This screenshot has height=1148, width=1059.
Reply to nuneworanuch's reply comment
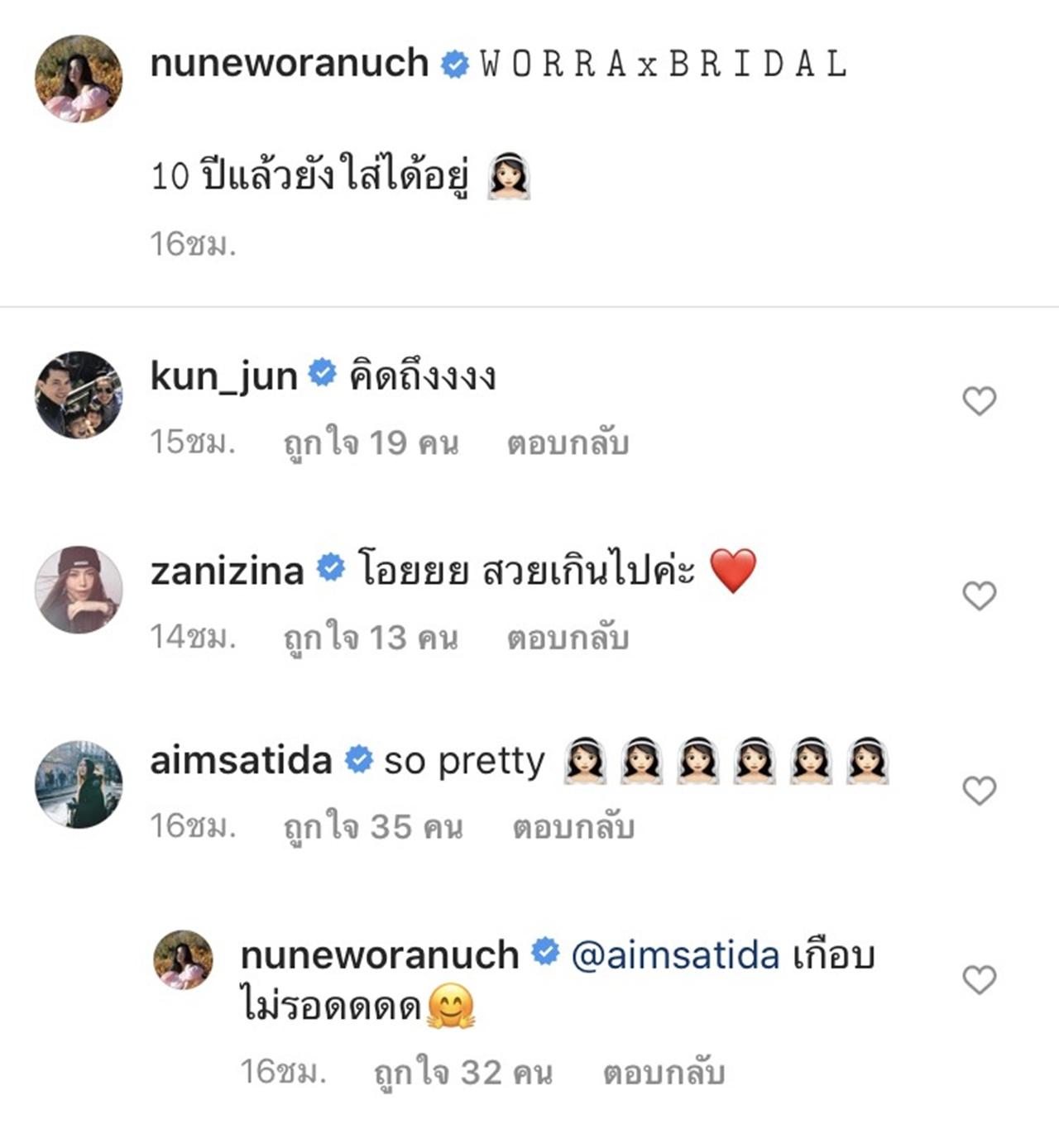tap(664, 1073)
